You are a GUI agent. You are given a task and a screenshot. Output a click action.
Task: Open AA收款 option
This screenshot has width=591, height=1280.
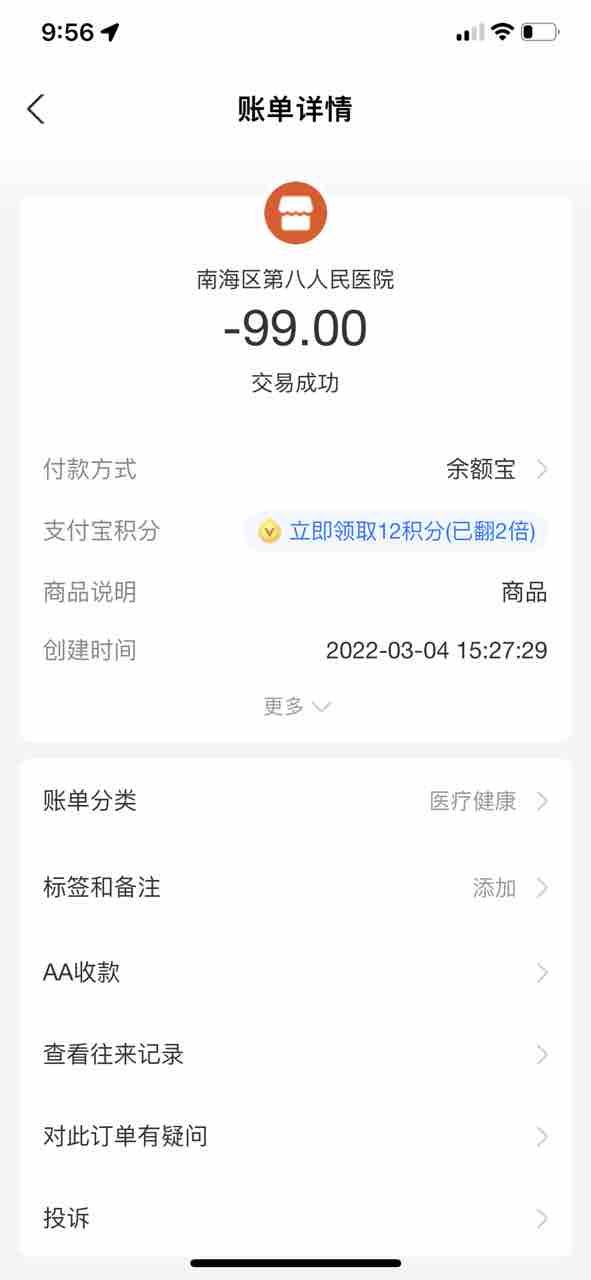295,972
